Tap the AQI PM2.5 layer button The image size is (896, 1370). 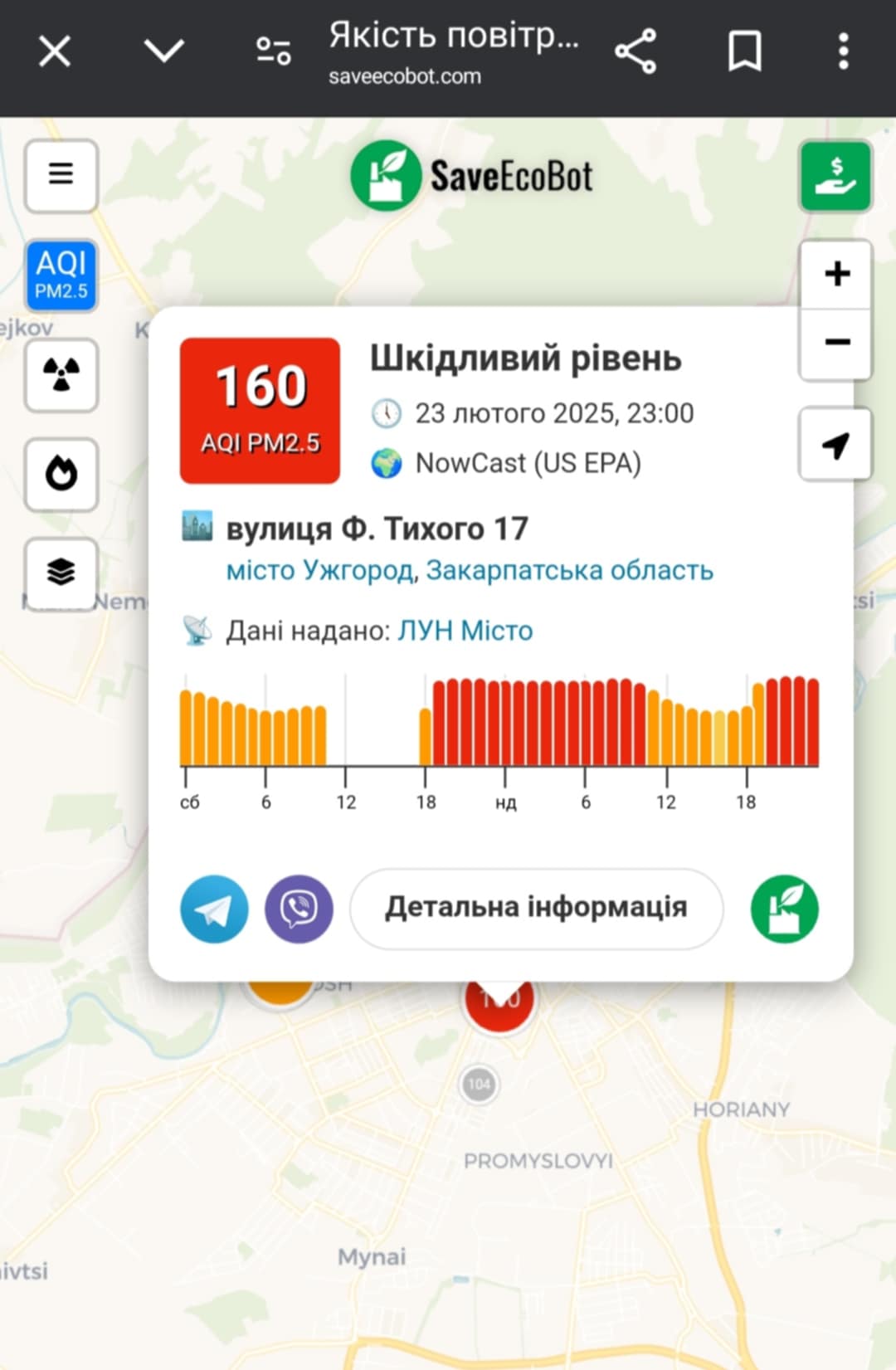point(61,275)
